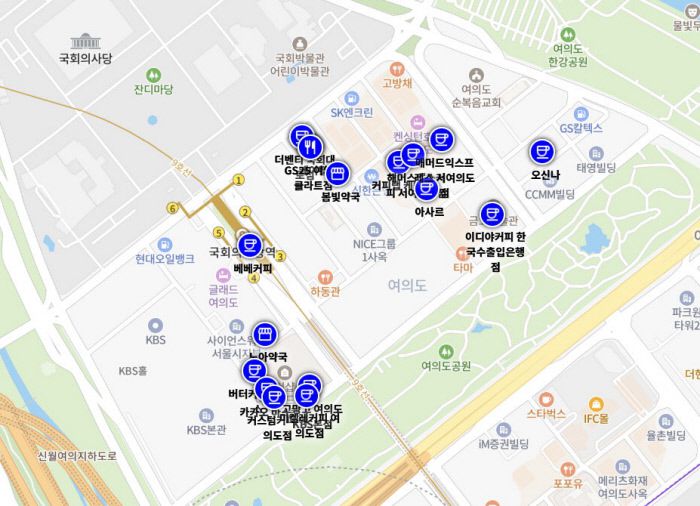Tap the 베베커피 cafe marker
The image size is (700, 506).
pos(249,246)
